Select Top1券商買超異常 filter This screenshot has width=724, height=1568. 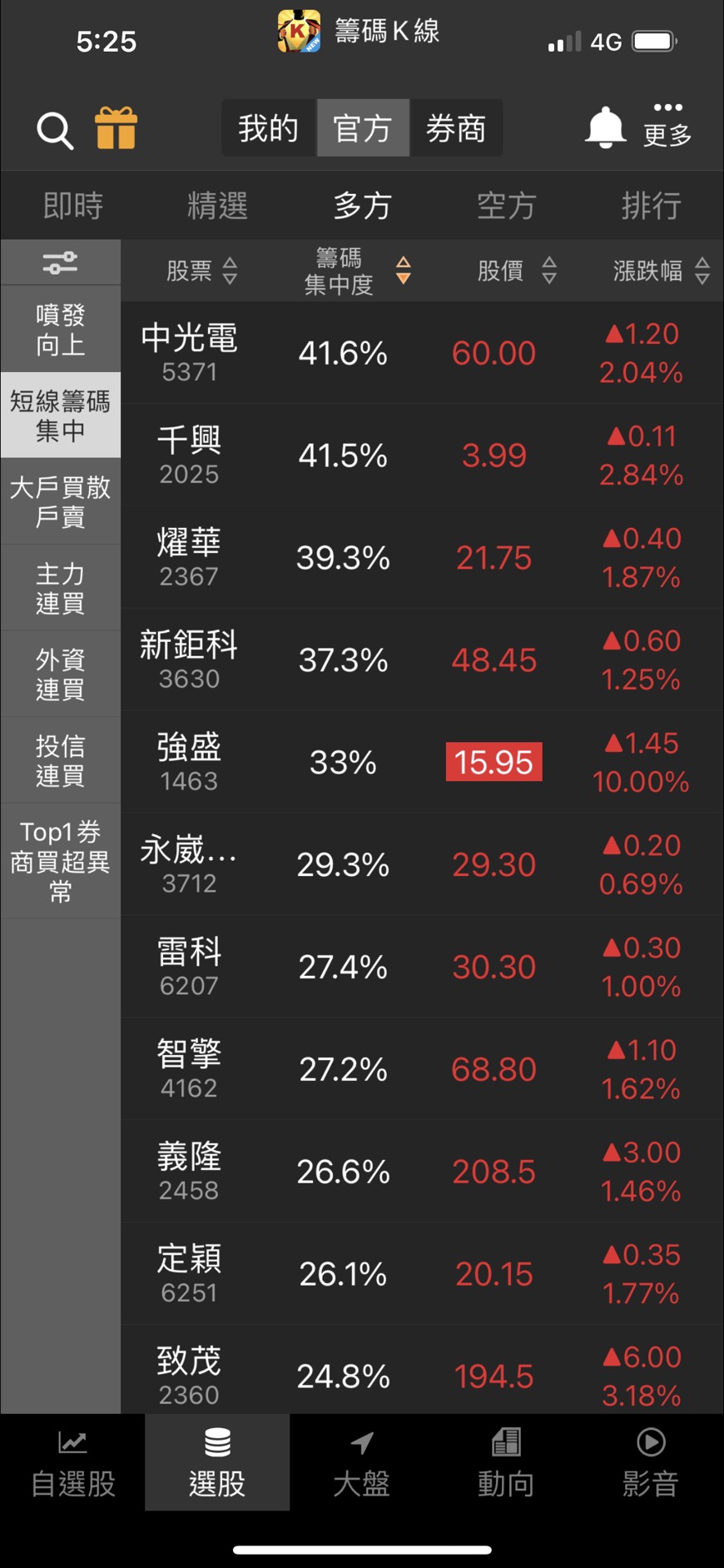tap(60, 861)
